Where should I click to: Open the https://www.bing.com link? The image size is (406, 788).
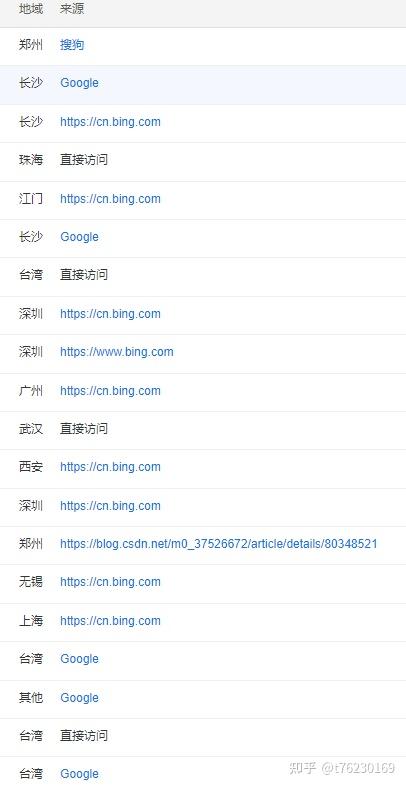point(117,352)
